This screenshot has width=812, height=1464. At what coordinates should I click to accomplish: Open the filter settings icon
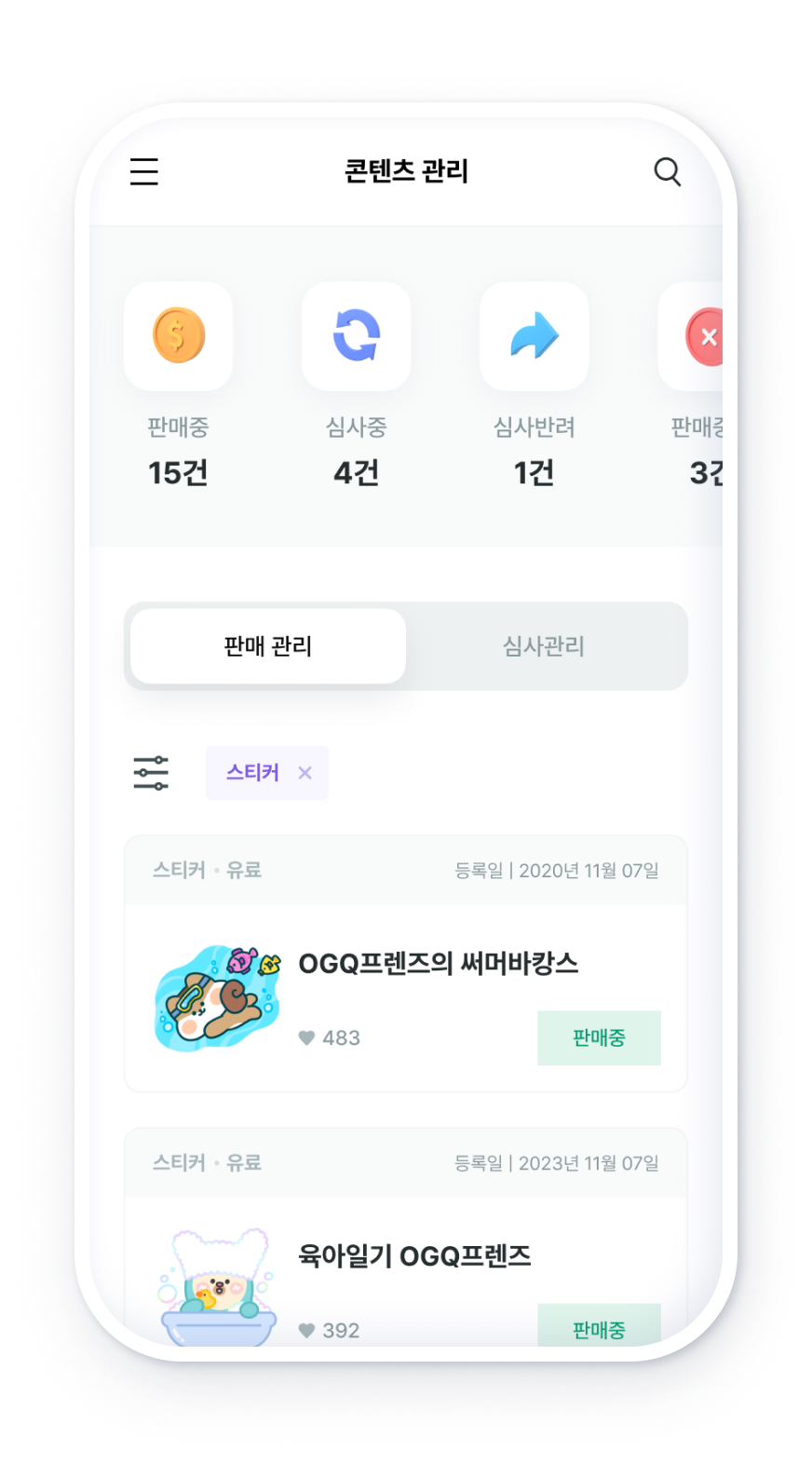(151, 773)
